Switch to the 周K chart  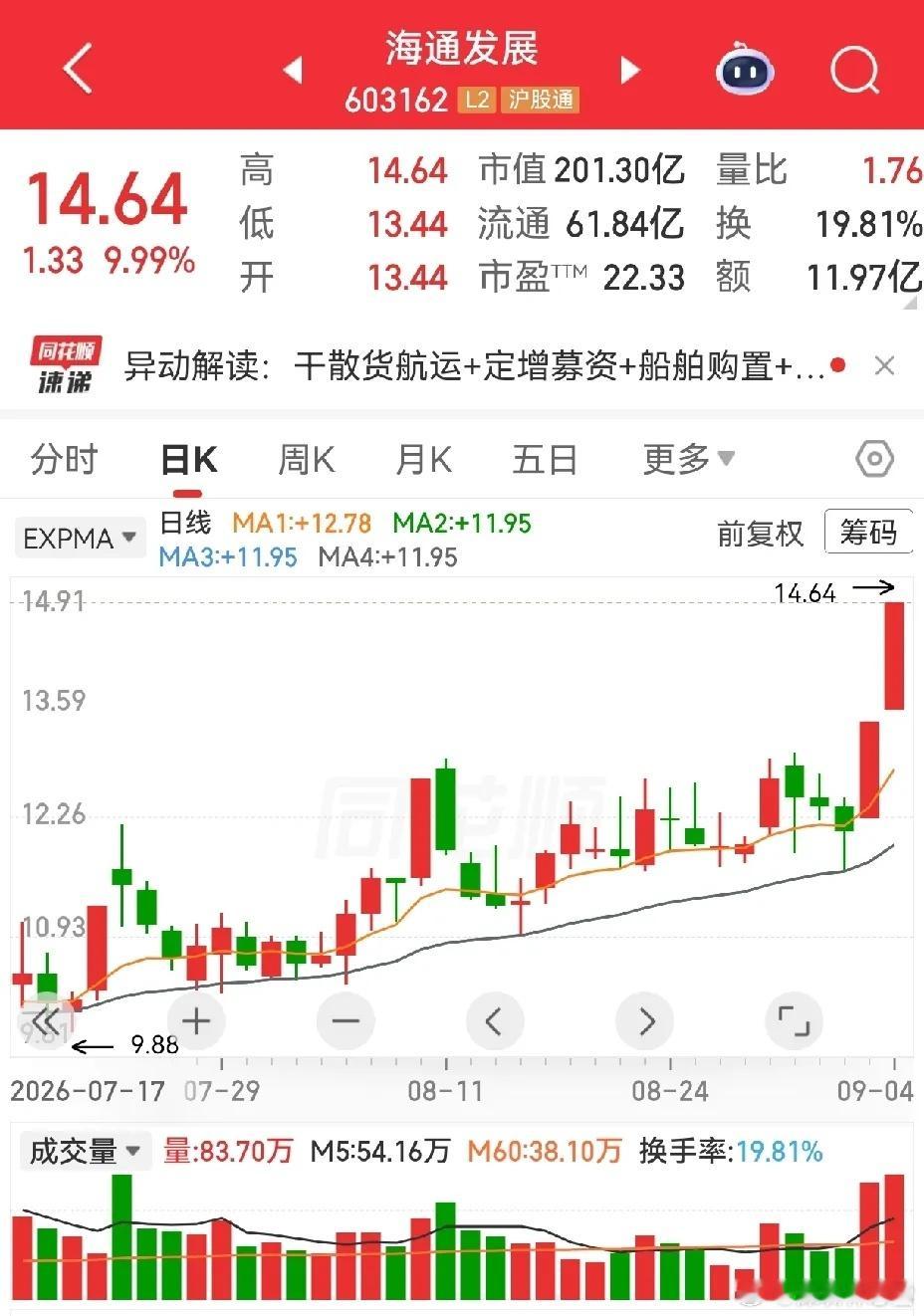[306, 460]
